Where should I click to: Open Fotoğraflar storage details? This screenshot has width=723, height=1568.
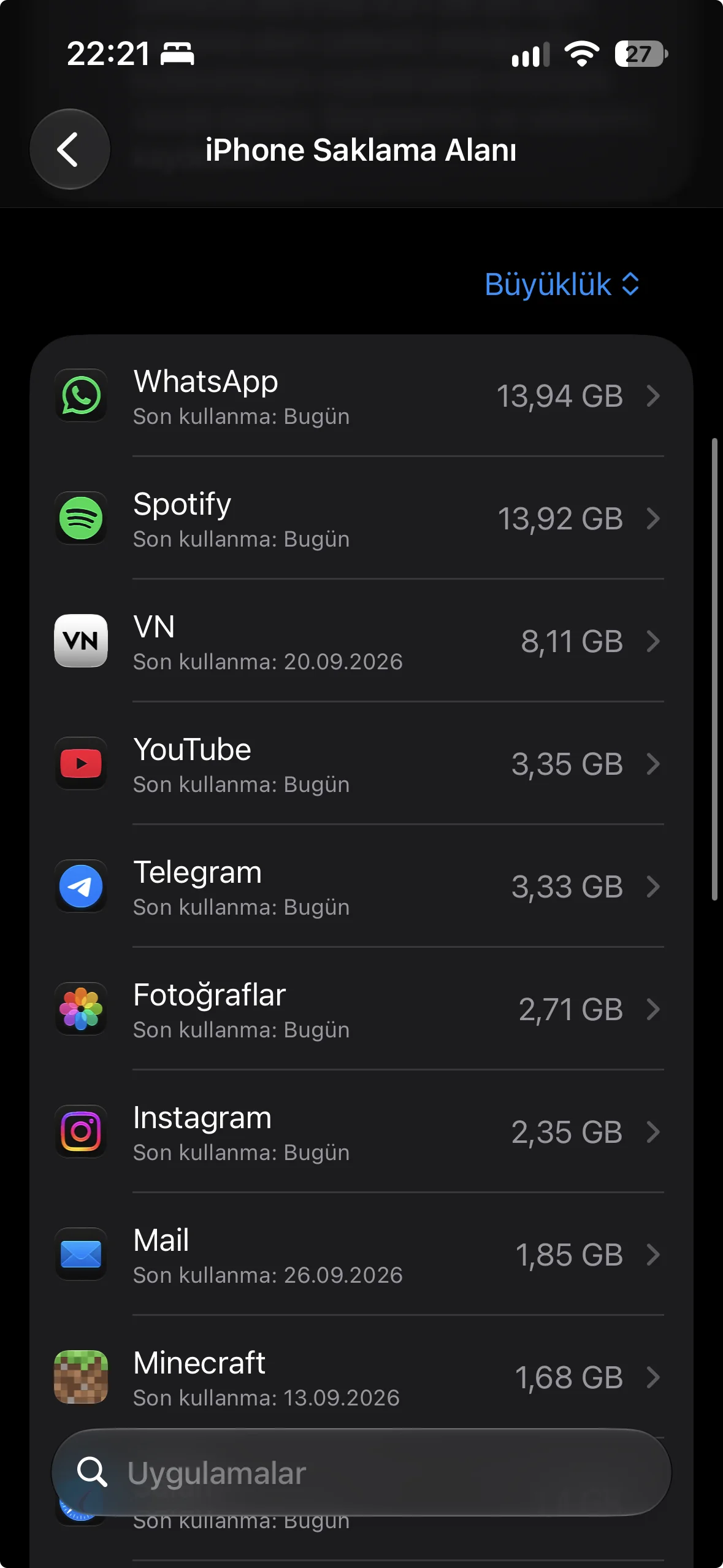pyautogui.click(x=361, y=1009)
